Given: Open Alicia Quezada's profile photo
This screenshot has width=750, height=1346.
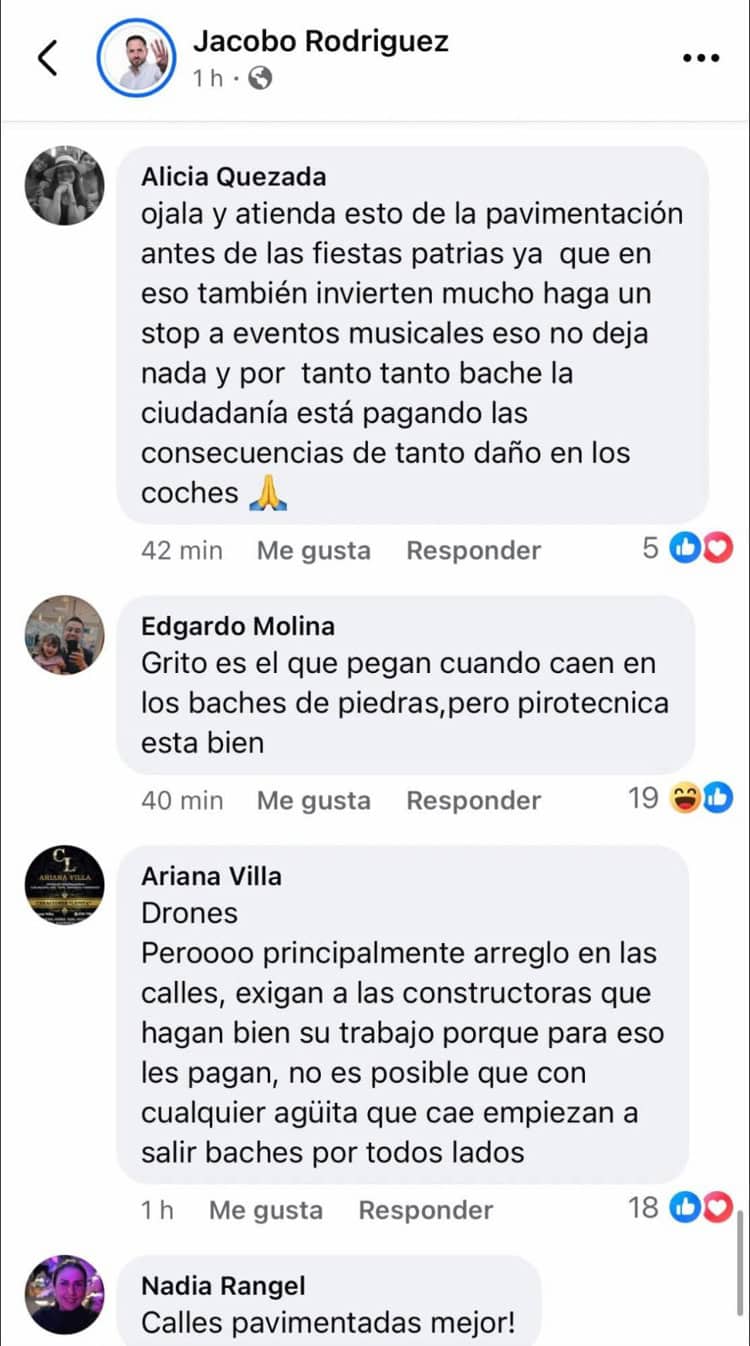Looking at the screenshot, I should (64, 185).
